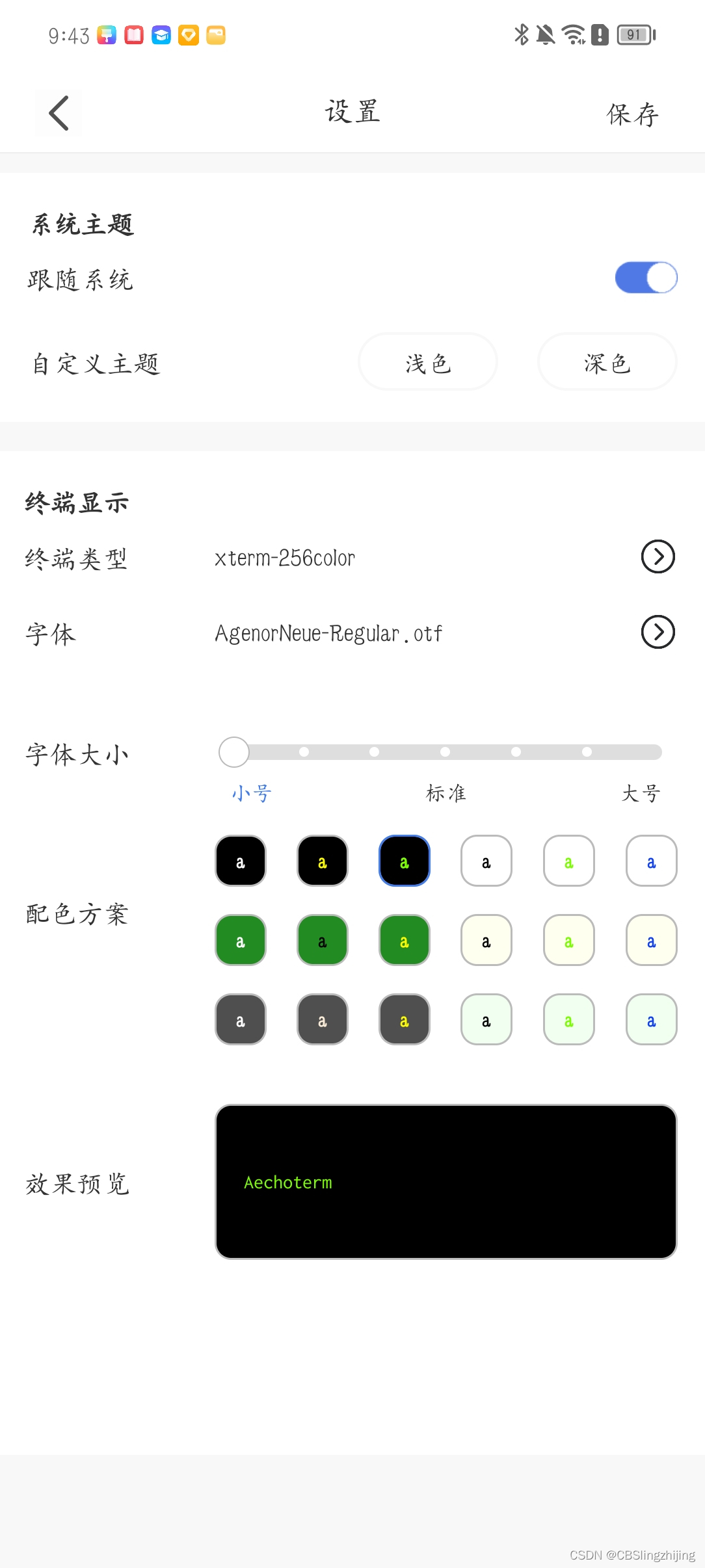Choose white swatch with blue letter

pos(652,861)
